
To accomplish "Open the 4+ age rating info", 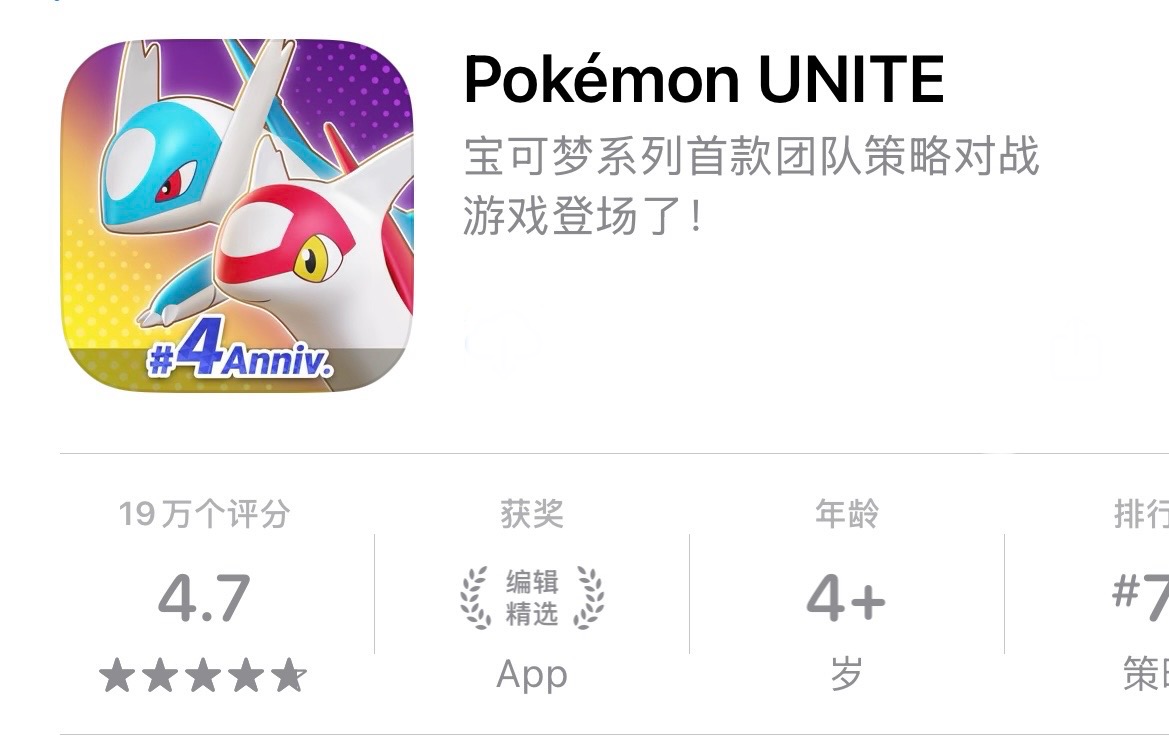I will 846,596.
